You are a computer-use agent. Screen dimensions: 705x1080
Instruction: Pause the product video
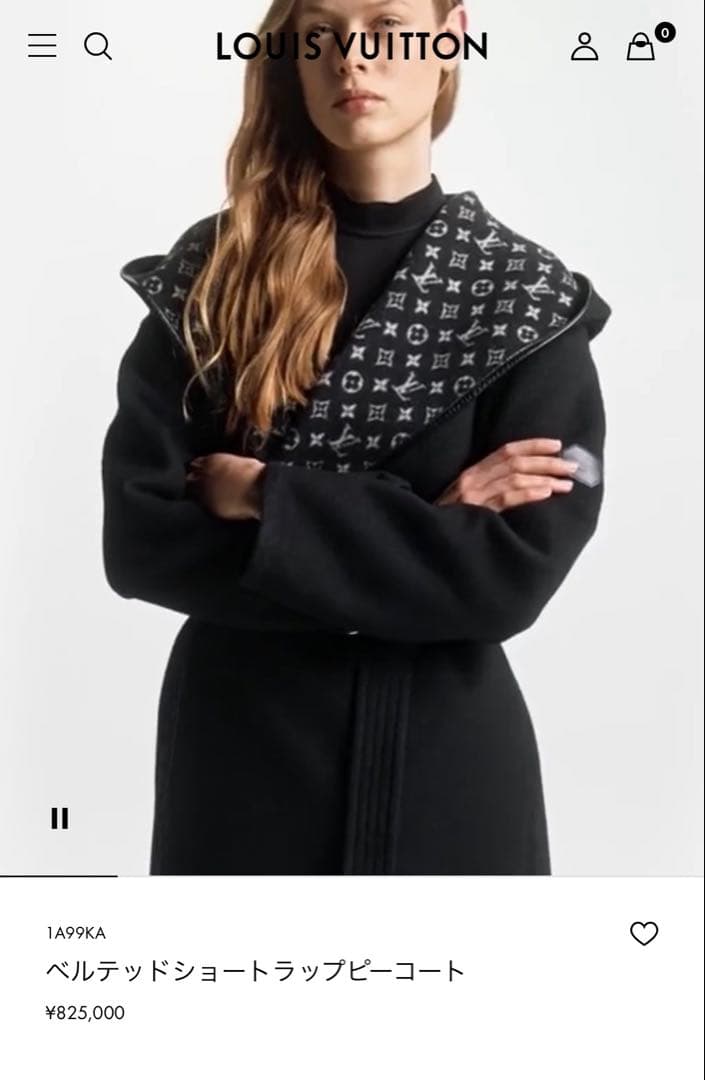tap(60, 818)
